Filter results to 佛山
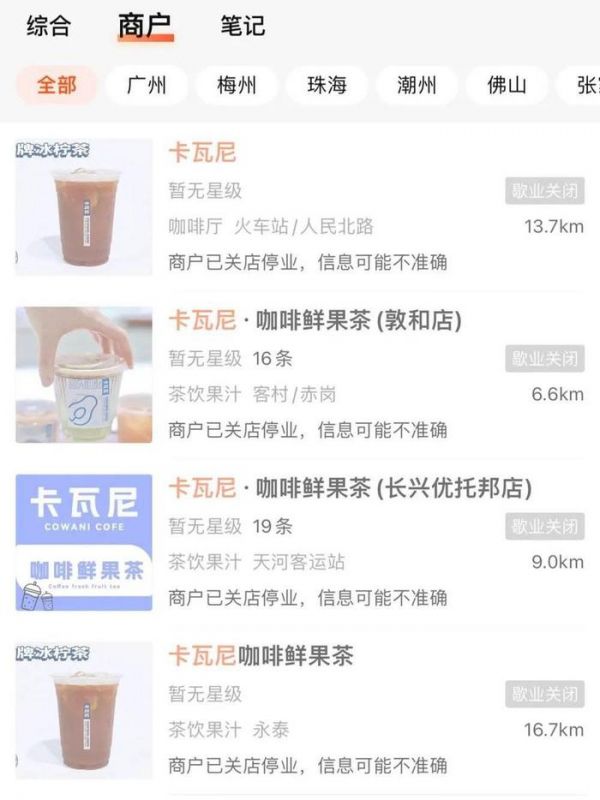This screenshot has height=800, width=600. pos(507,85)
